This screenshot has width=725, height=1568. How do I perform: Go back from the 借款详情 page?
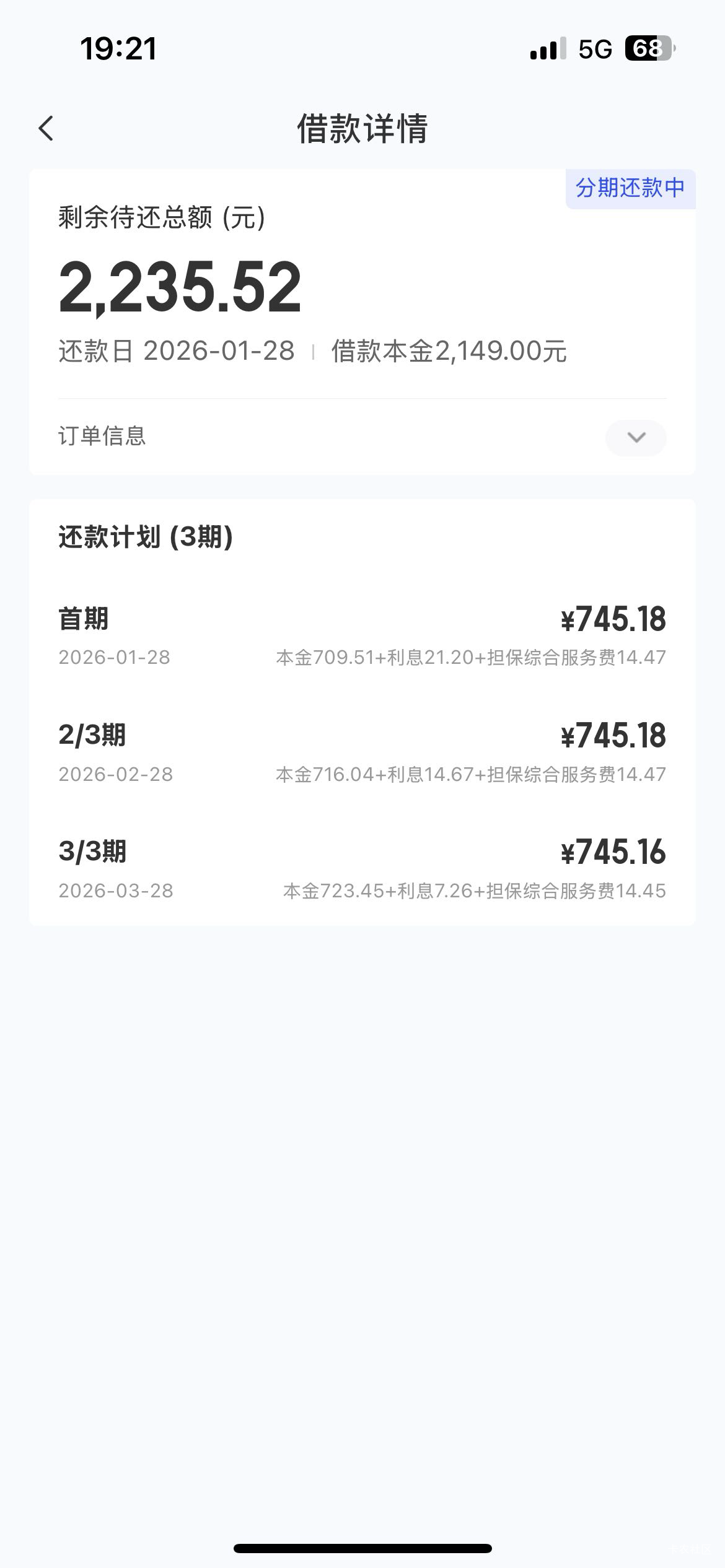coord(46,129)
